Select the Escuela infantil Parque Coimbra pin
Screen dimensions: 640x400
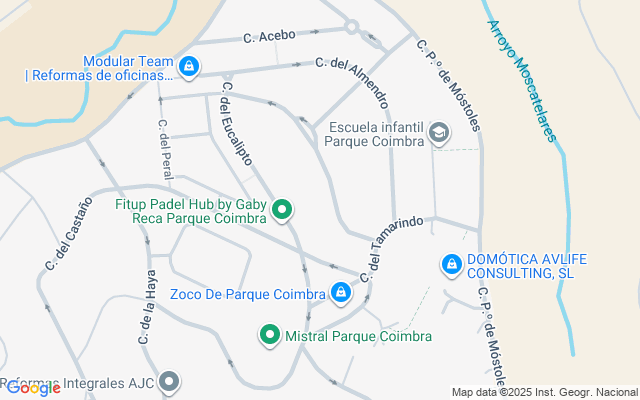click(438, 132)
